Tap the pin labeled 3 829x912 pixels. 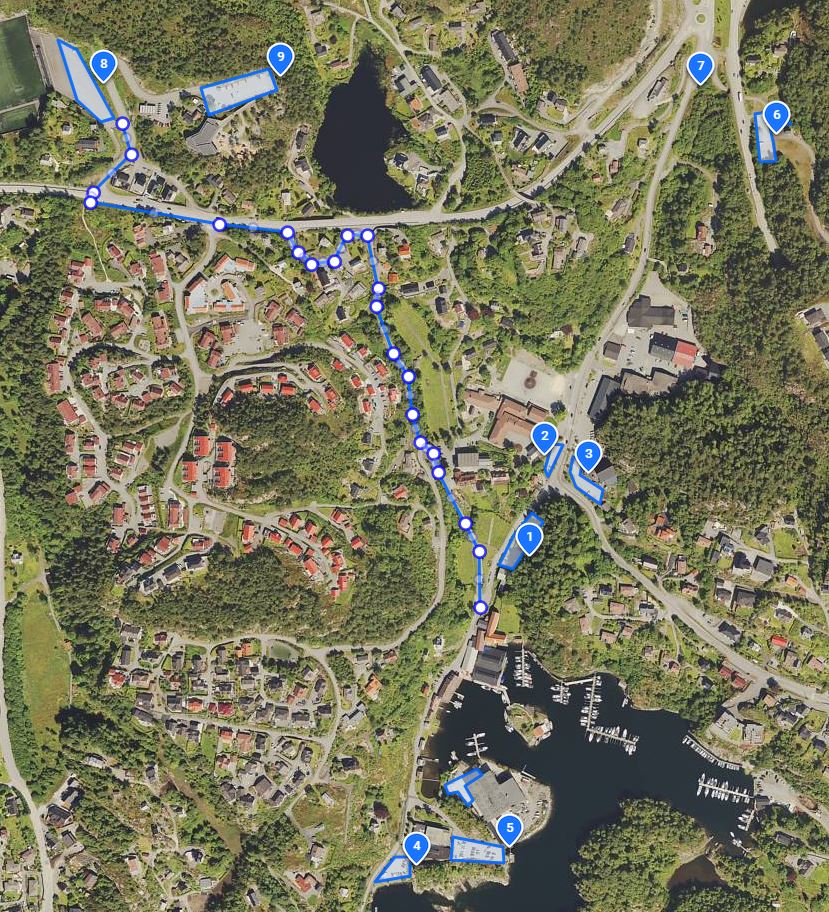click(x=589, y=455)
